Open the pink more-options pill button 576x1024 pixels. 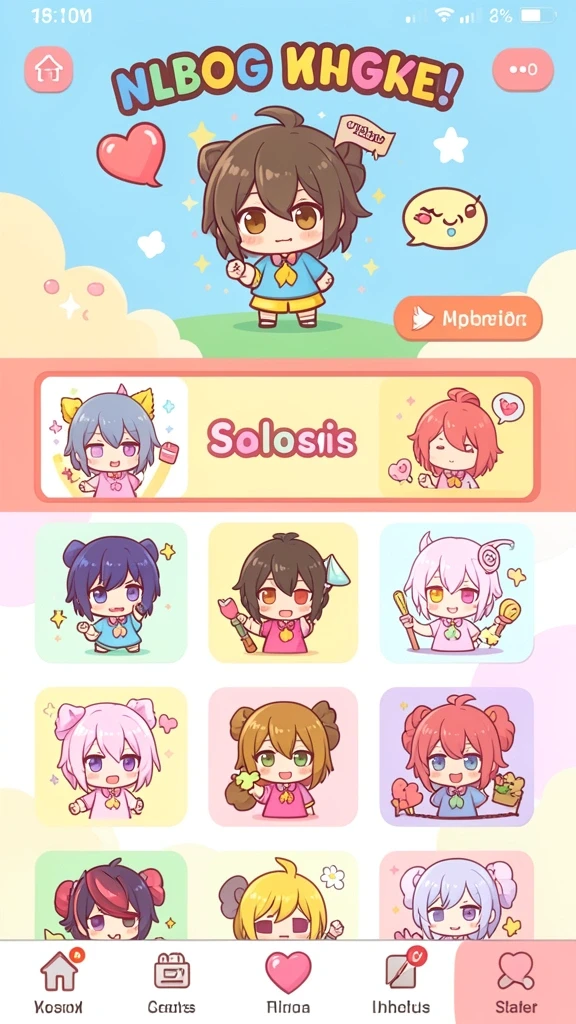tap(523, 69)
